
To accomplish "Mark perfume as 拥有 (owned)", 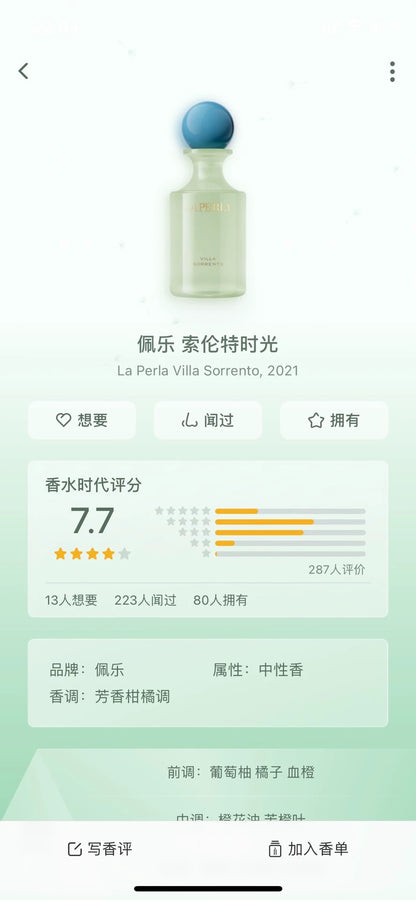I will point(334,420).
